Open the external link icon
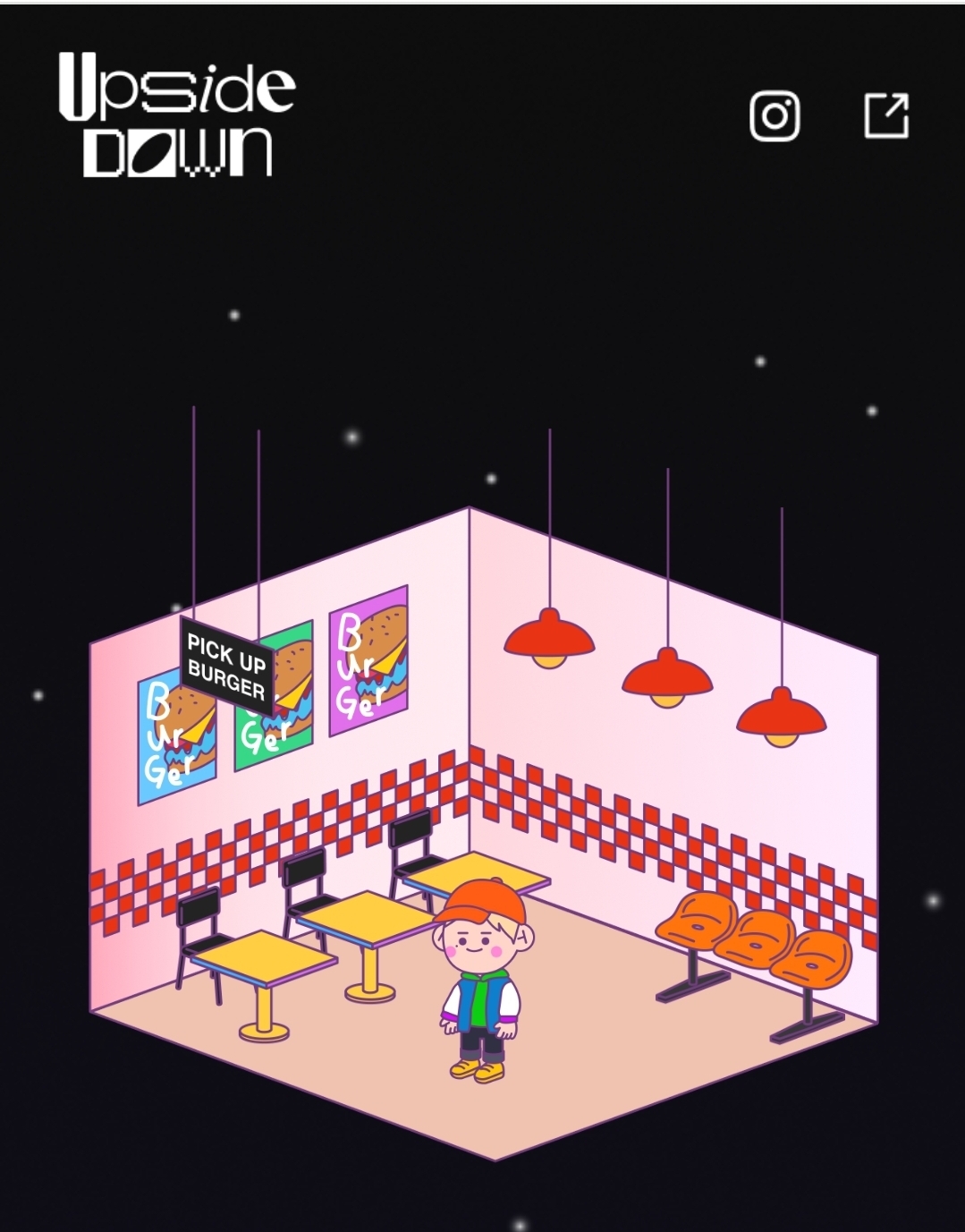 coord(886,116)
